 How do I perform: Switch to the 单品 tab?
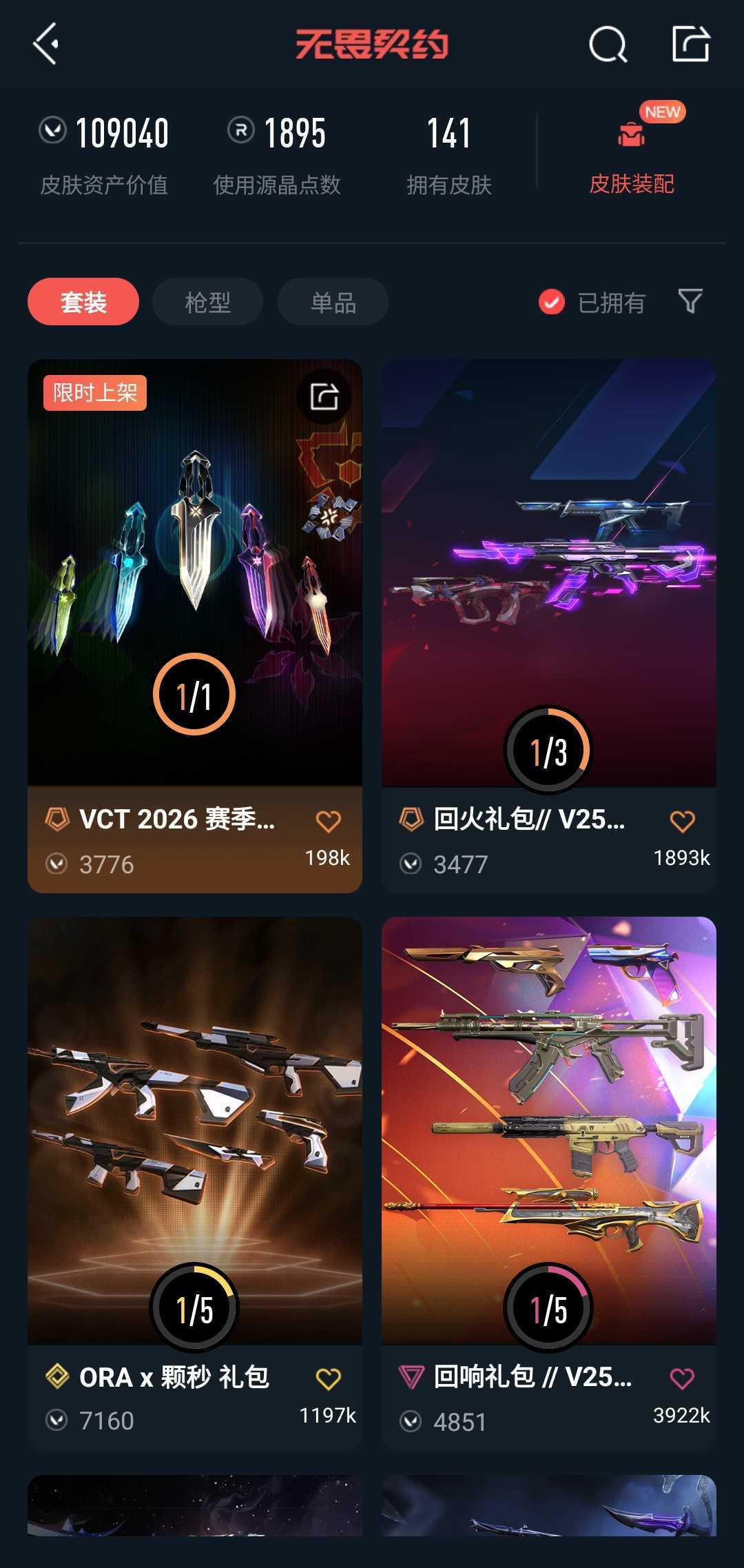coord(333,302)
